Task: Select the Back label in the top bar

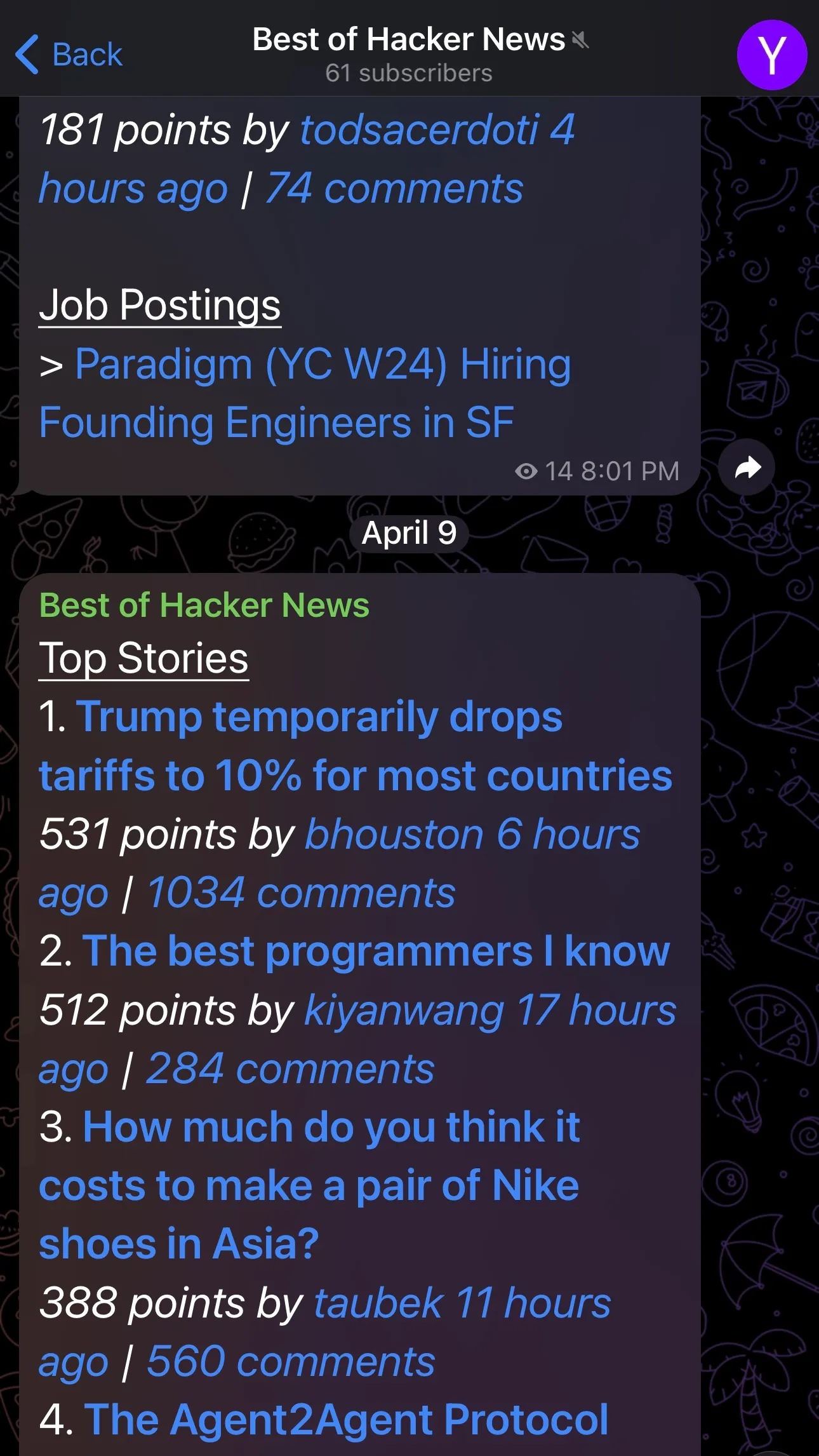Action: (86, 54)
